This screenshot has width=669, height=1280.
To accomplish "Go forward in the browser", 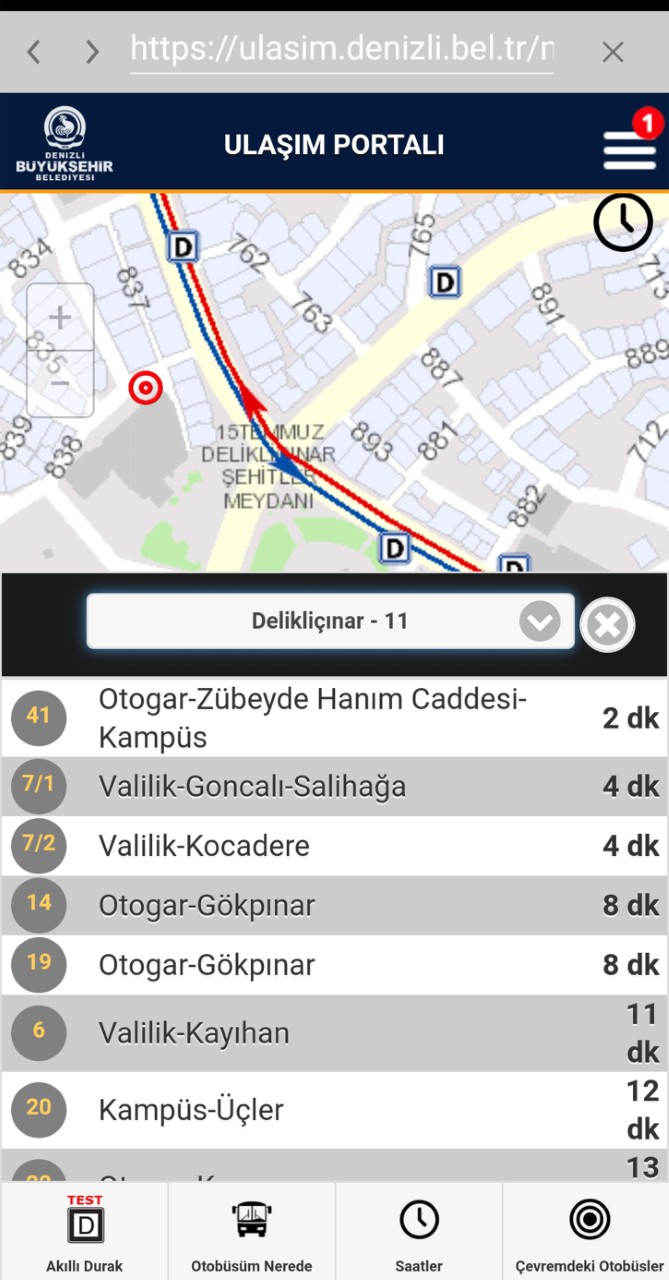I will pos(92,51).
